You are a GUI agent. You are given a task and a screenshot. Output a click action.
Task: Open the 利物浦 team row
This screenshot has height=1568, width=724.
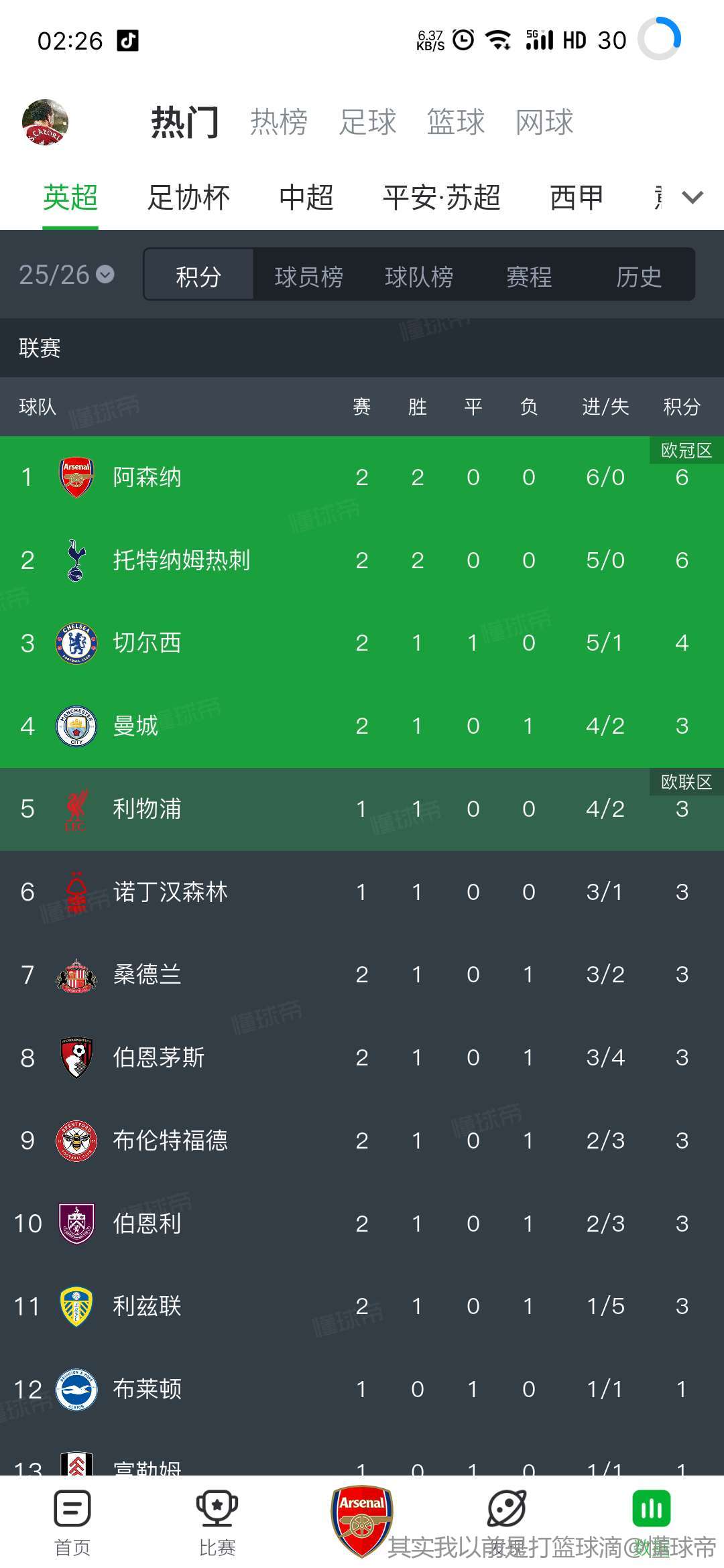(x=362, y=809)
